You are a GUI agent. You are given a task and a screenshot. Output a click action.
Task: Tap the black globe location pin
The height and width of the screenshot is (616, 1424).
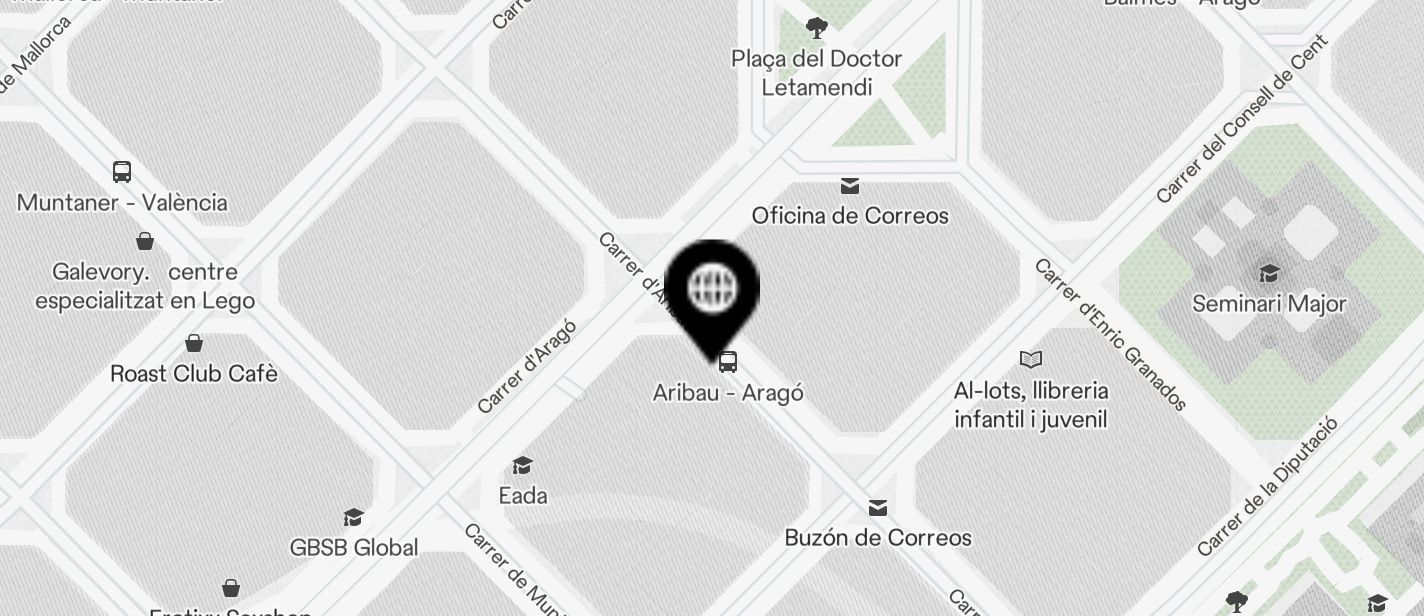click(x=712, y=289)
